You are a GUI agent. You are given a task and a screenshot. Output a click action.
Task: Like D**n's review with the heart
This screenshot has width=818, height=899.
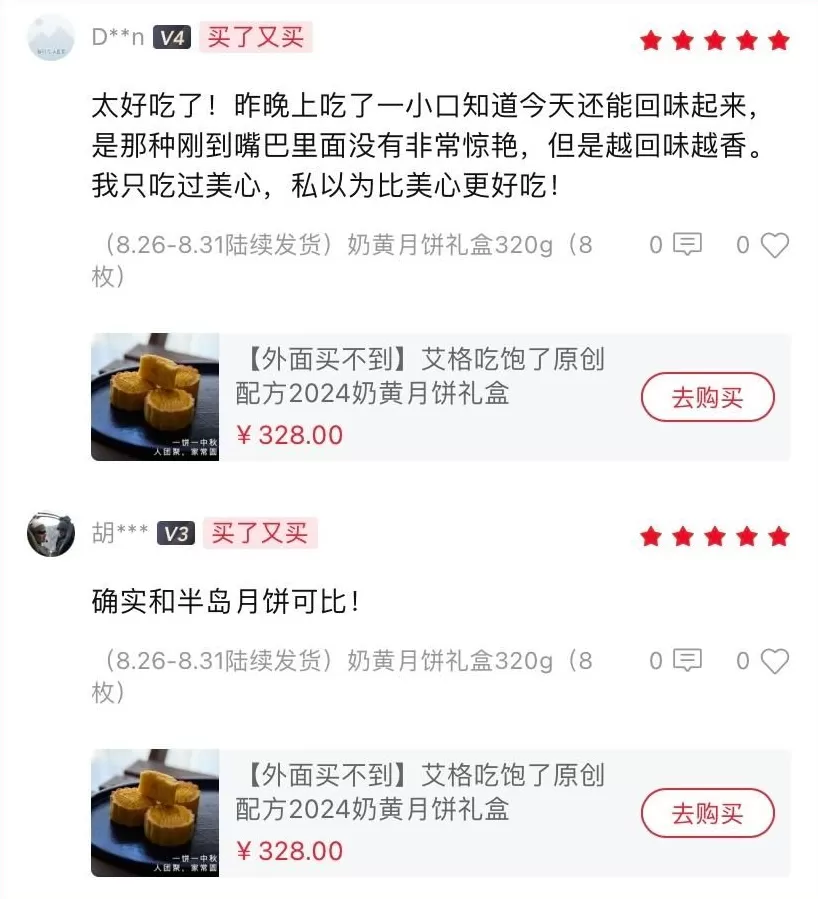775,245
